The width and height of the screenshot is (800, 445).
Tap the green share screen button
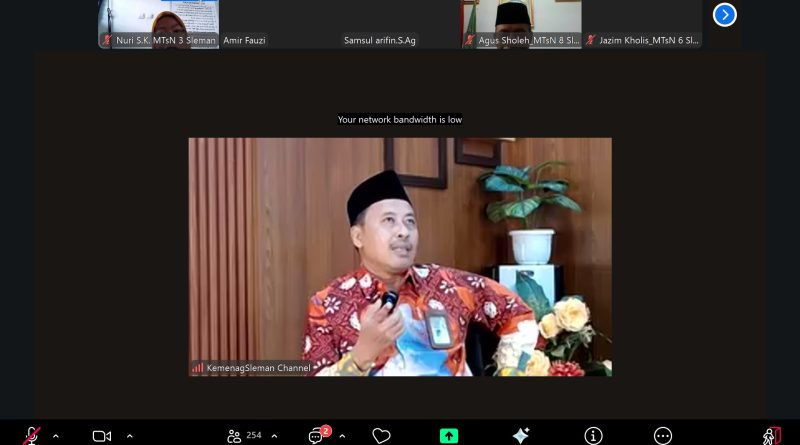(449, 436)
